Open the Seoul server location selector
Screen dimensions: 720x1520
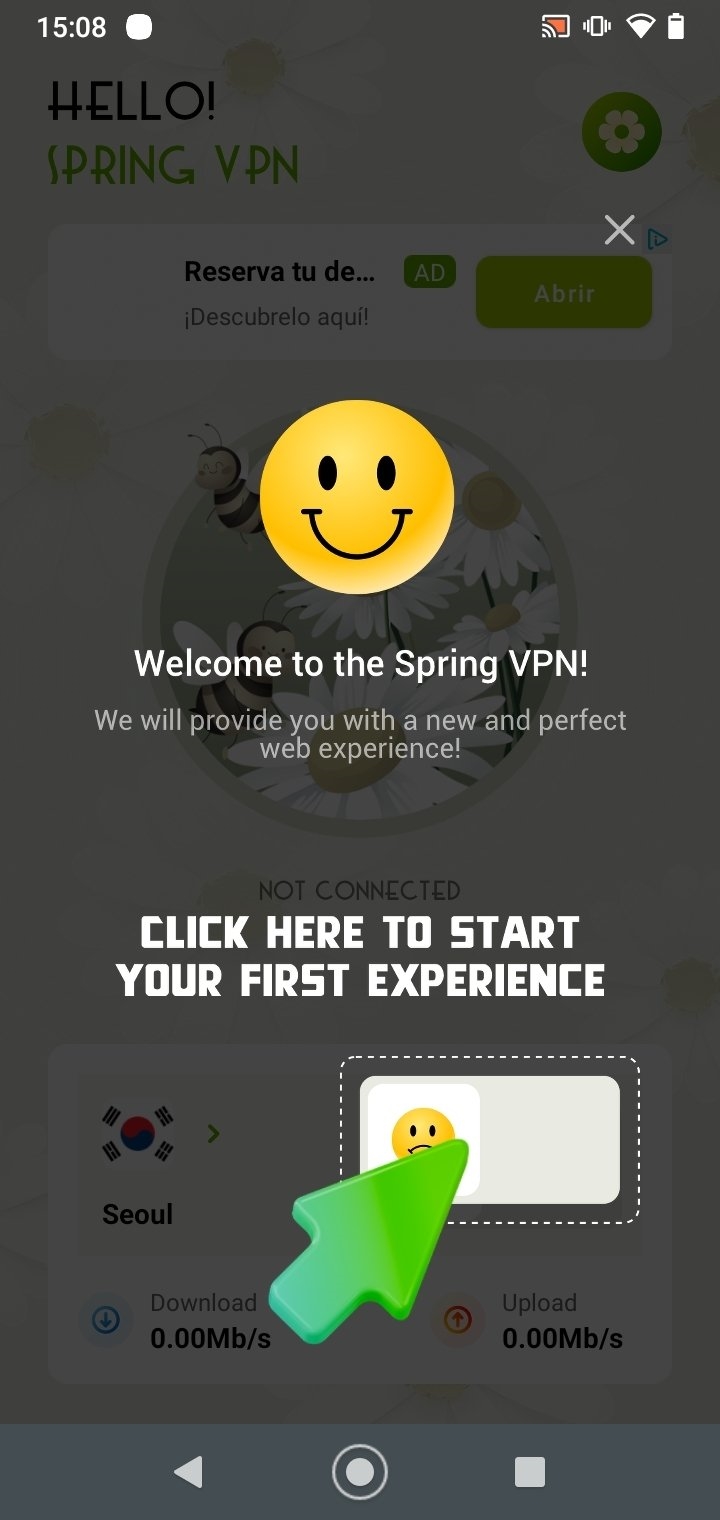point(160,1166)
